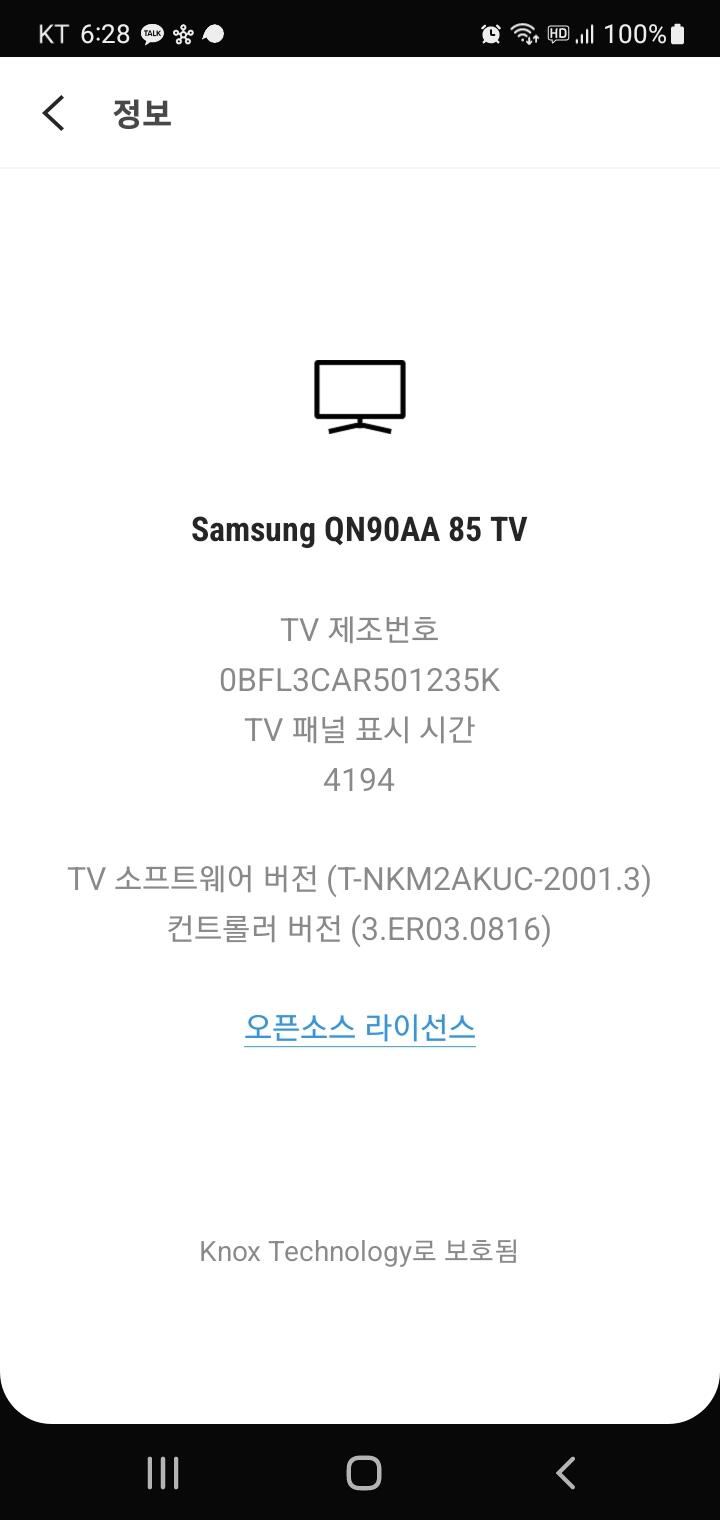
Task: Open the 오픈소스 라이선스 link
Action: (x=360, y=1027)
